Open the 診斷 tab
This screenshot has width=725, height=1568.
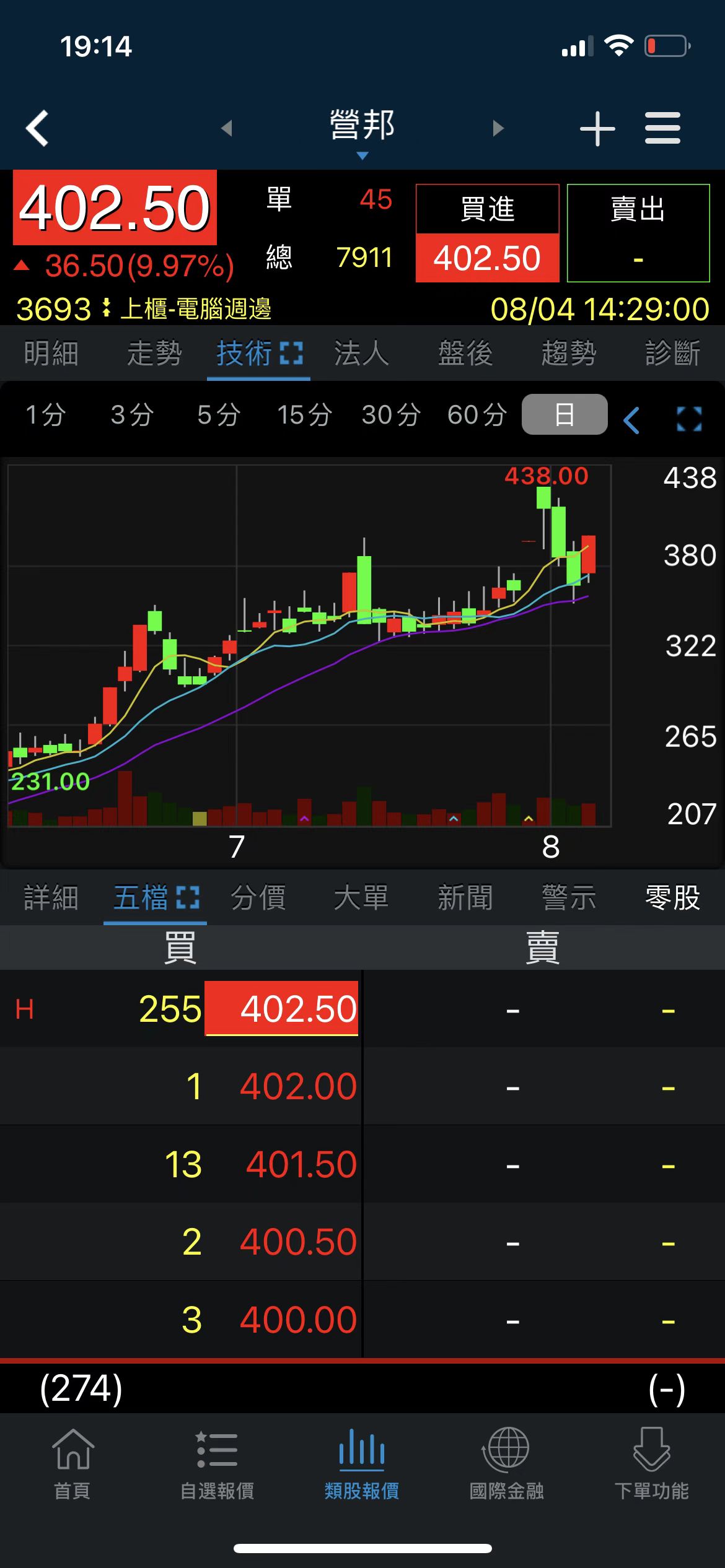click(672, 354)
